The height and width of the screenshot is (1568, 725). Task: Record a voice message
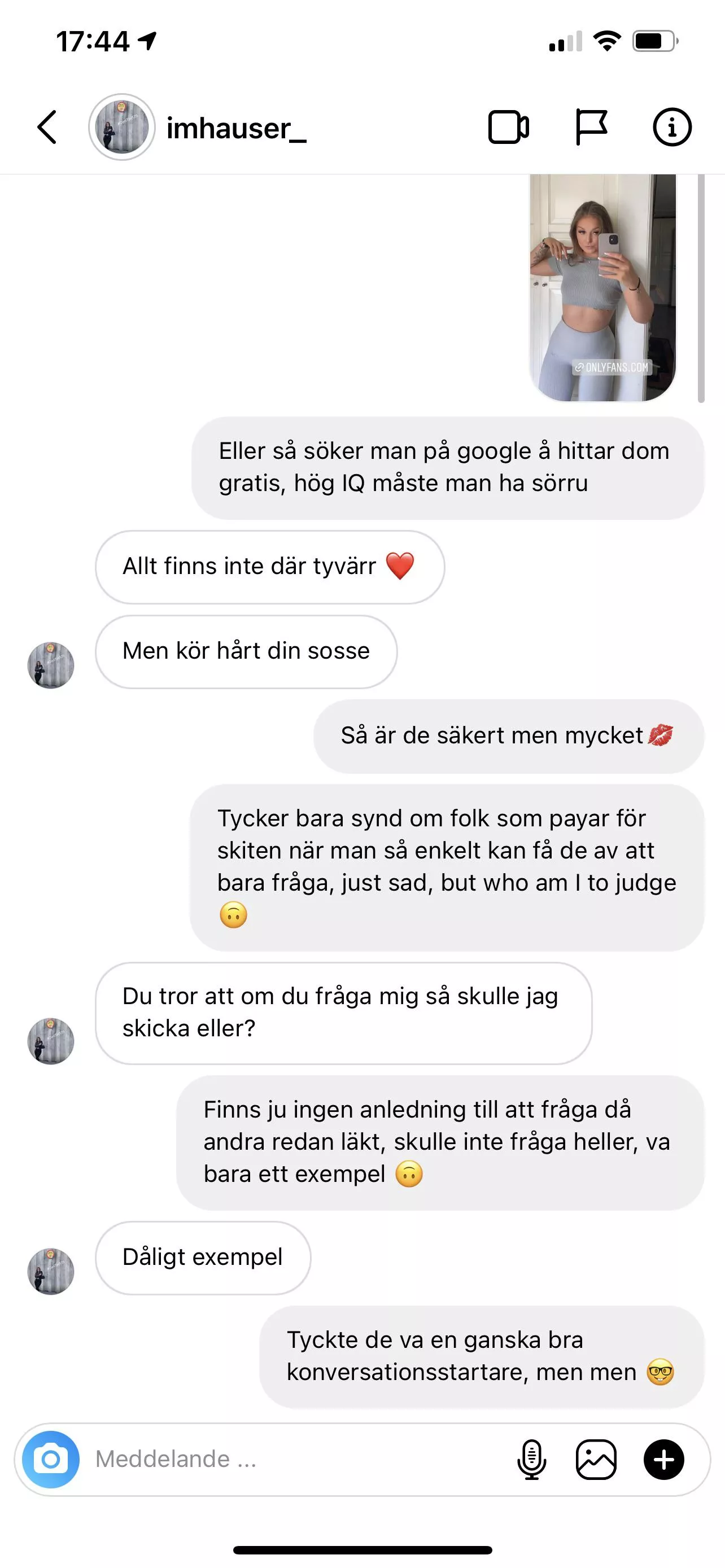pyautogui.click(x=531, y=1459)
